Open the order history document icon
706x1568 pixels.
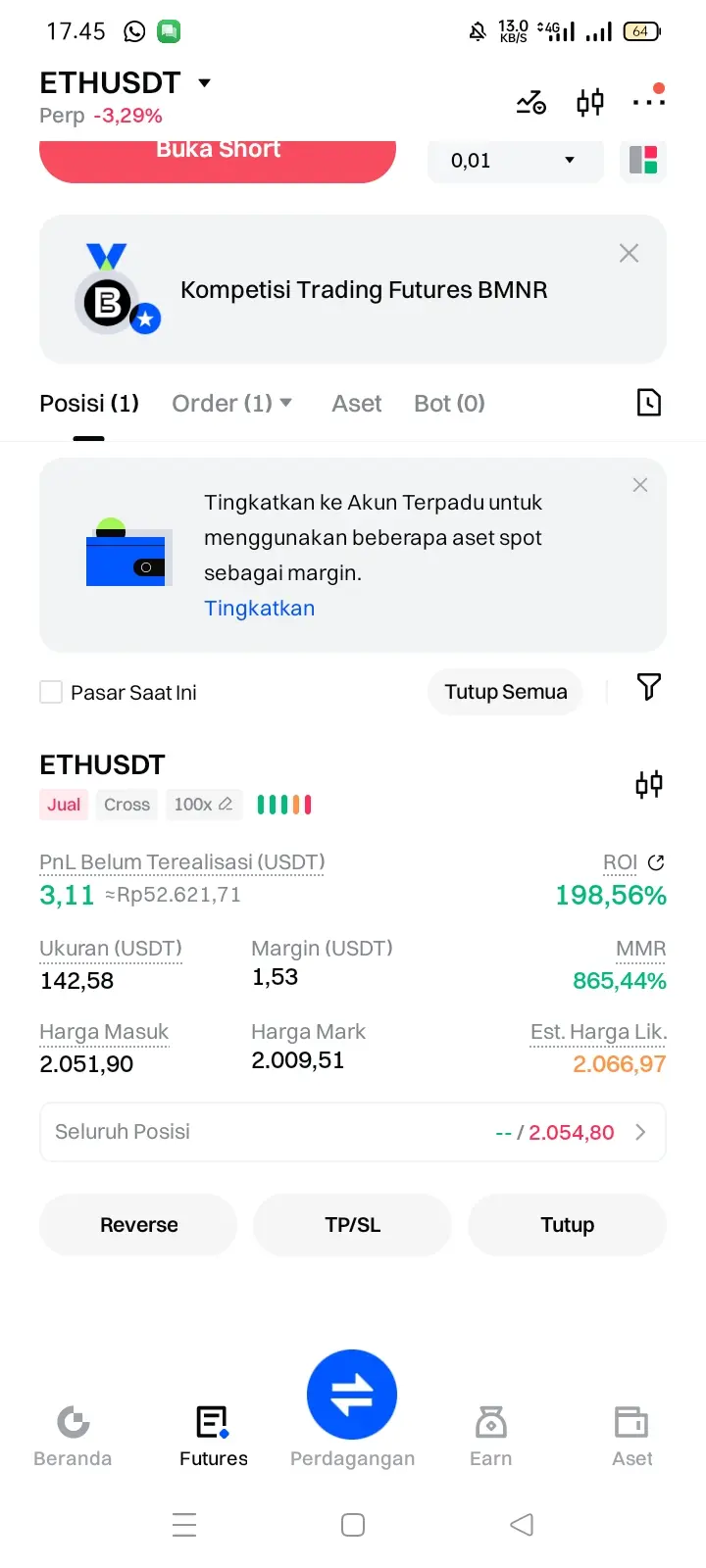(649, 403)
